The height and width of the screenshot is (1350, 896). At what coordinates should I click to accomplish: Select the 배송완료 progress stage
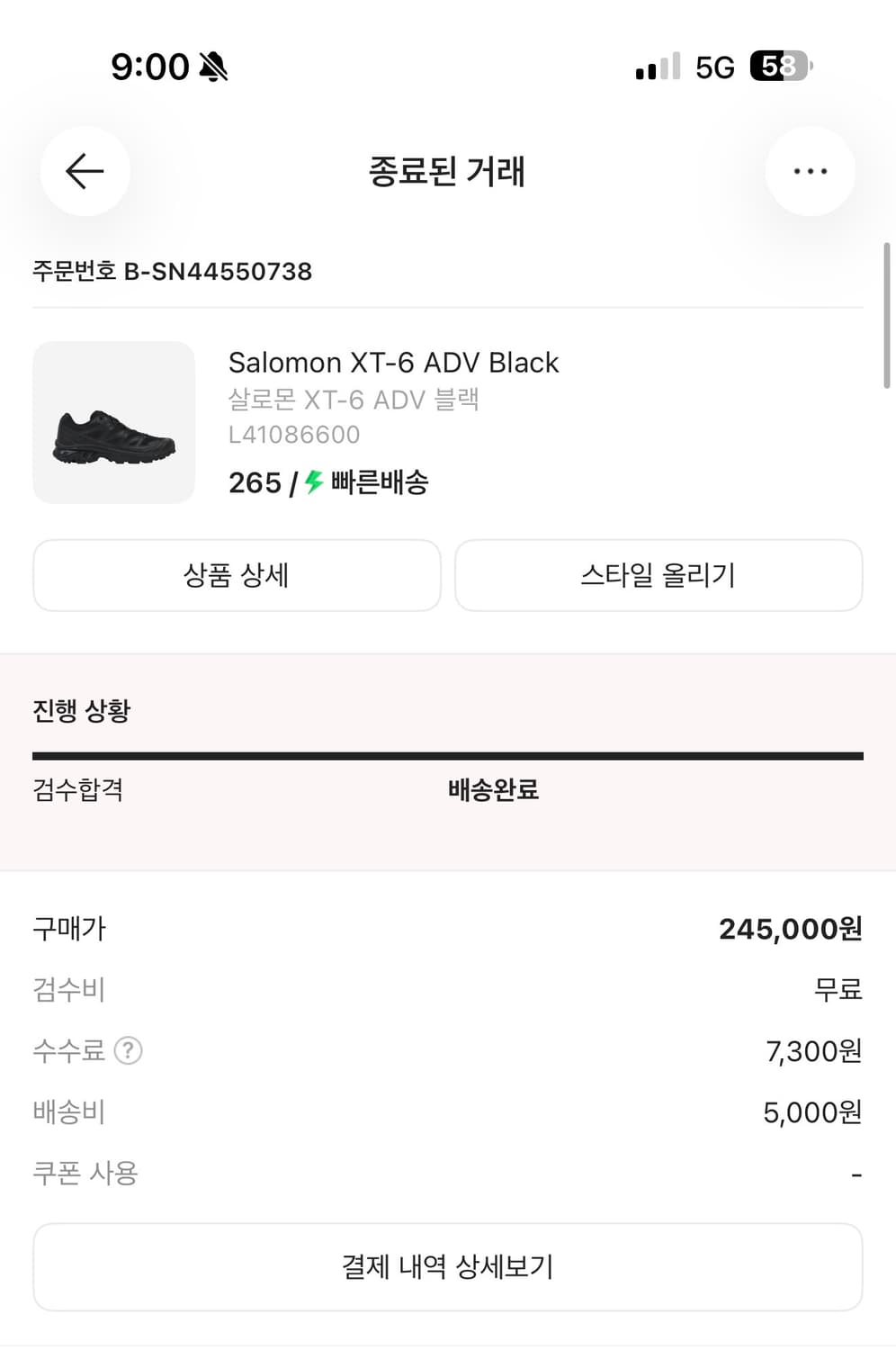[x=492, y=791]
